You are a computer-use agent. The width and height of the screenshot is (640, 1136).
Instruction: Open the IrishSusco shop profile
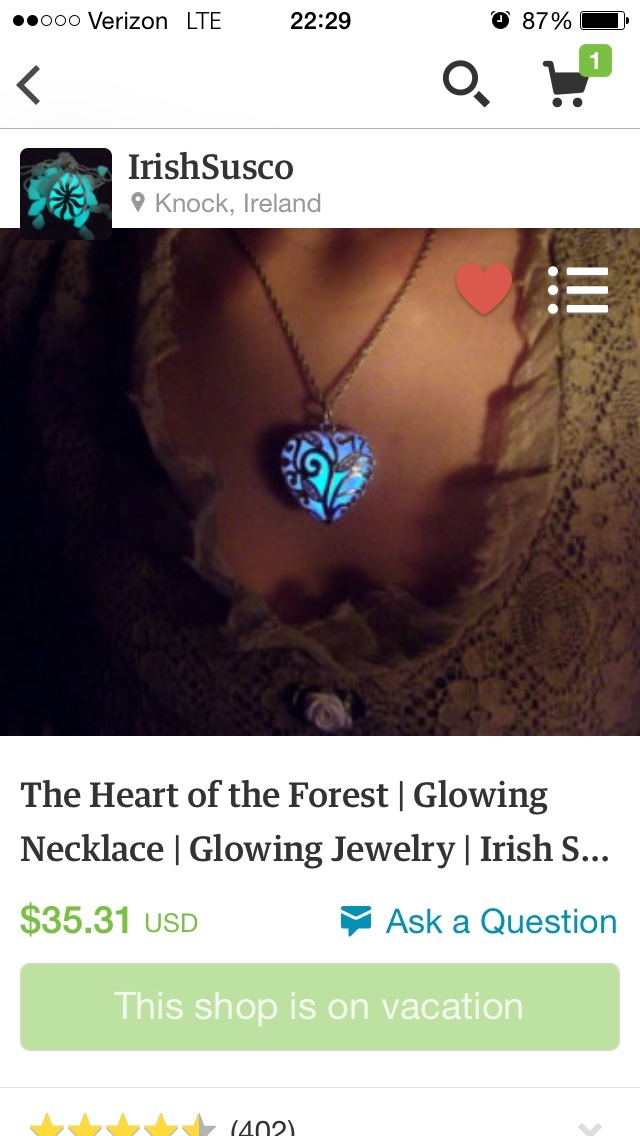pos(210,167)
